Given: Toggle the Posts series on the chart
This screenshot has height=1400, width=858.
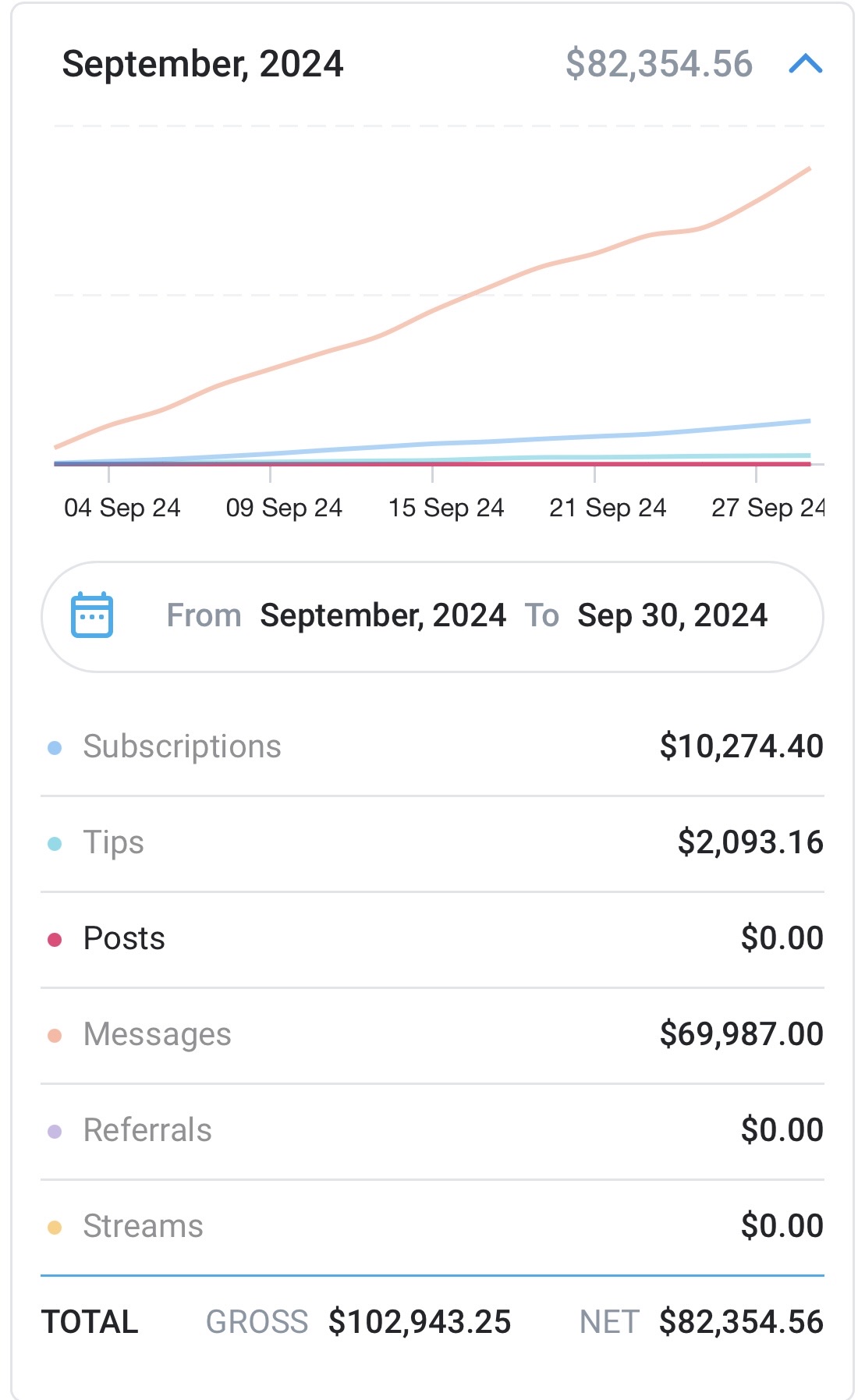Looking at the screenshot, I should pyautogui.click(x=432, y=939).
